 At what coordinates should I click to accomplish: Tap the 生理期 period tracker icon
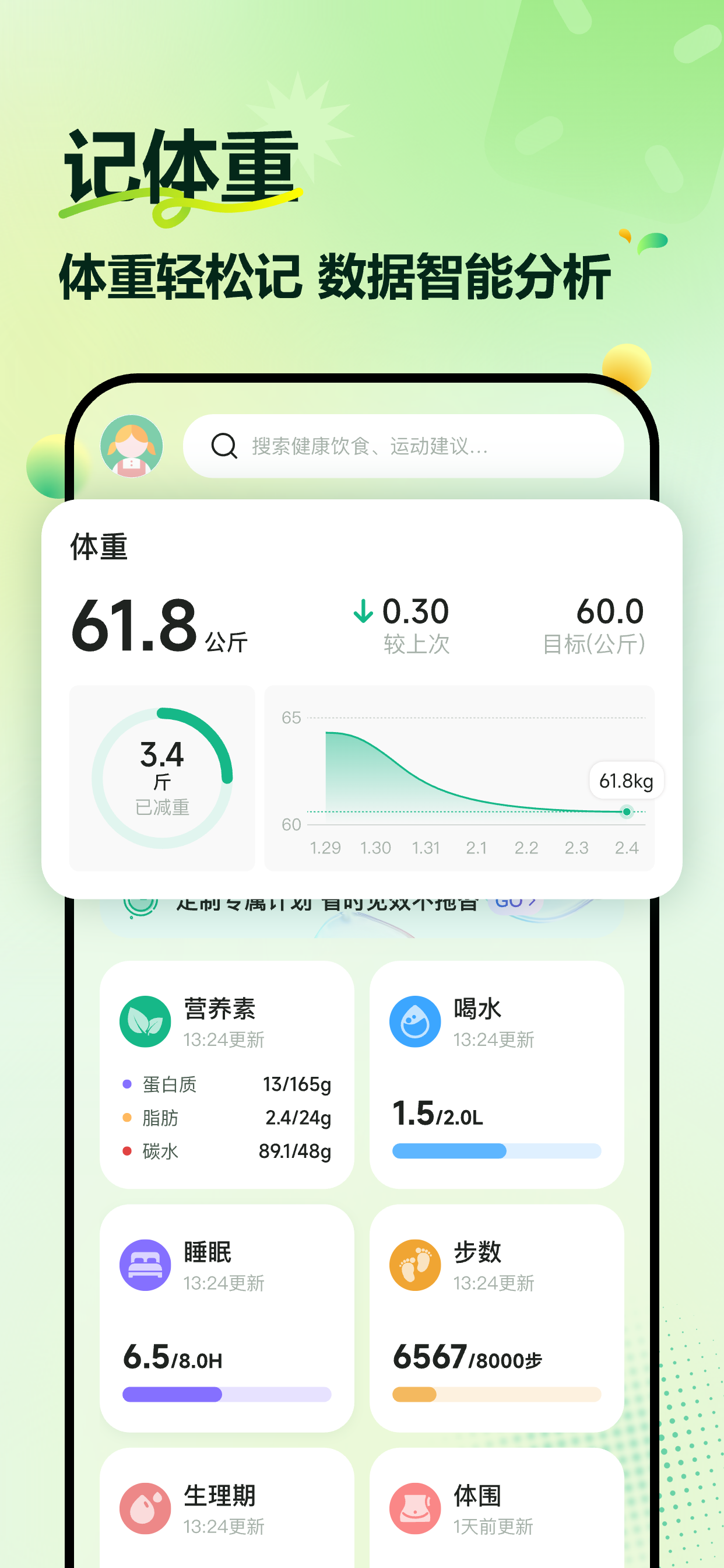pyautogui.click(x=144, y=1508)
